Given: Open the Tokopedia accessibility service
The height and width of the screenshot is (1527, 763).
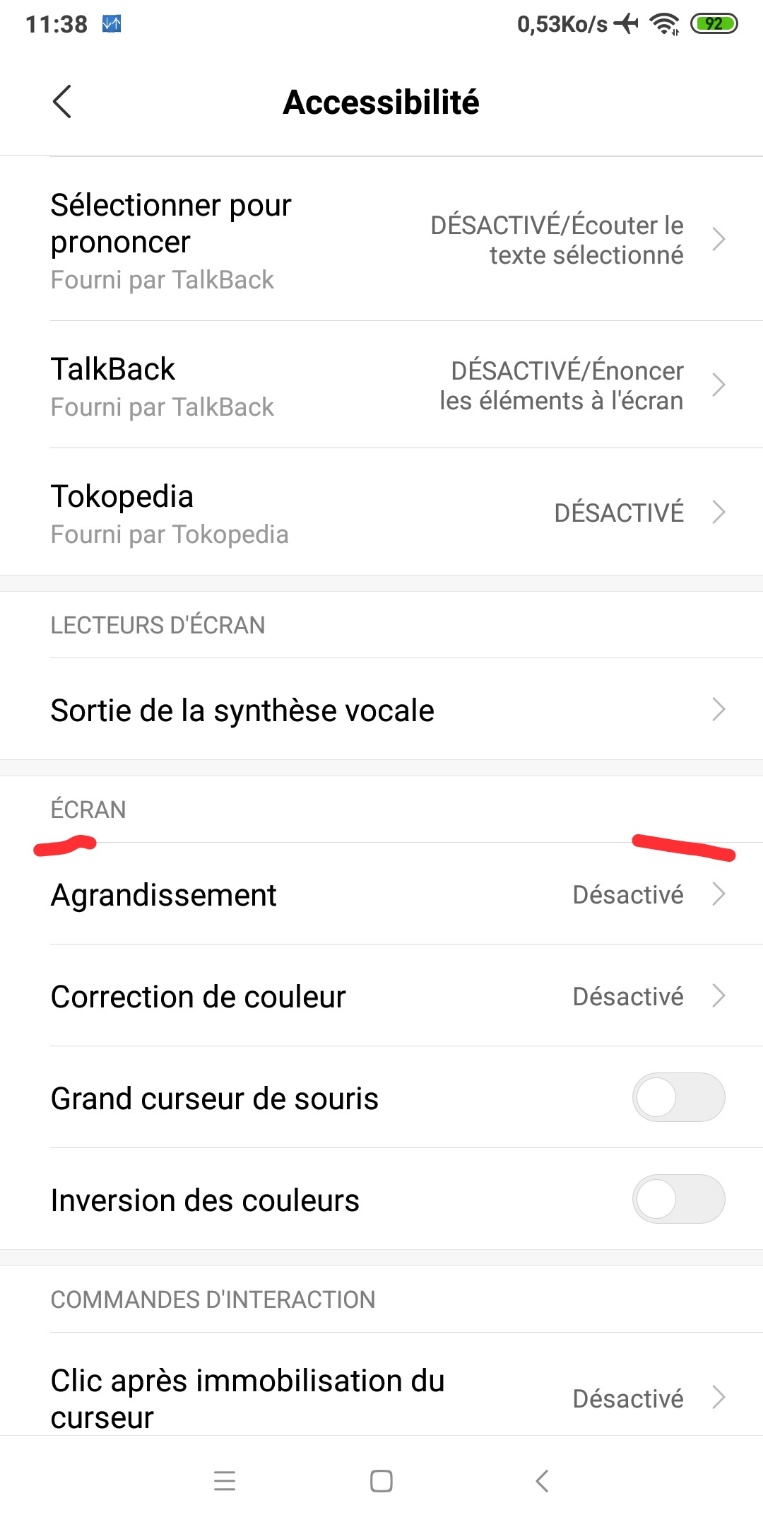Looking at the screenshot, I should point(381,512).
